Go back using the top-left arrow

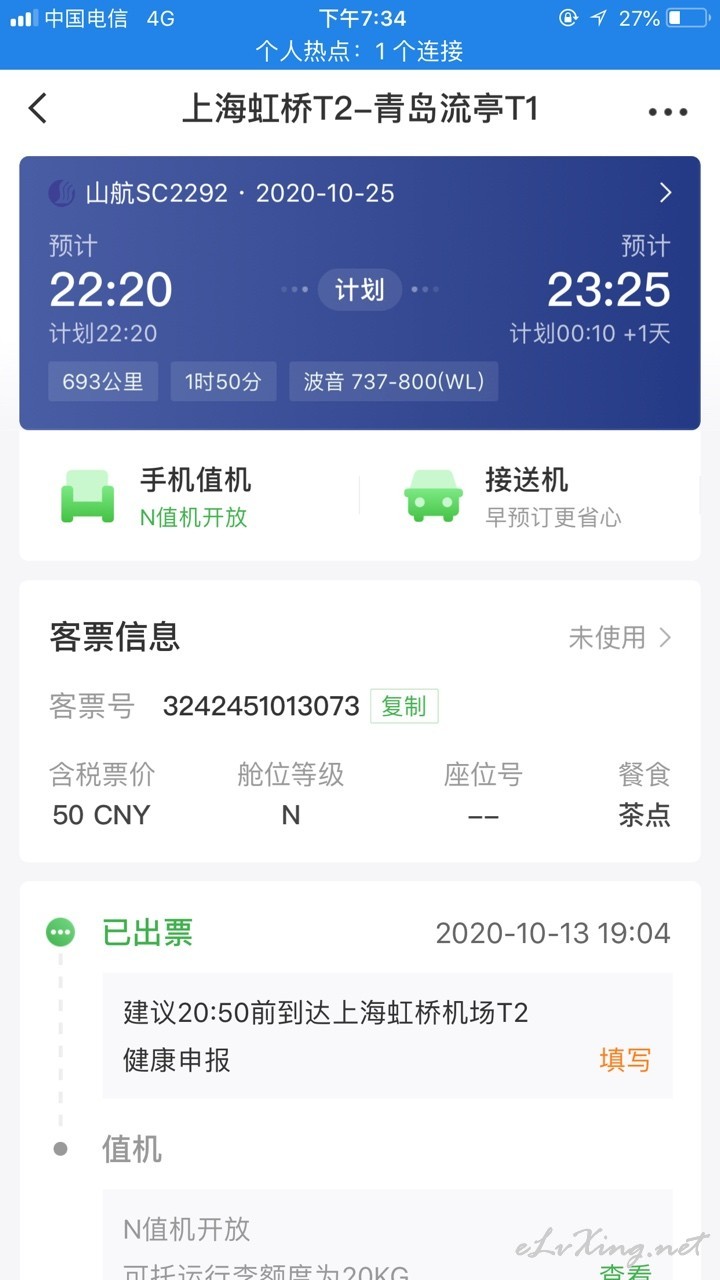[x=38, y=109]
